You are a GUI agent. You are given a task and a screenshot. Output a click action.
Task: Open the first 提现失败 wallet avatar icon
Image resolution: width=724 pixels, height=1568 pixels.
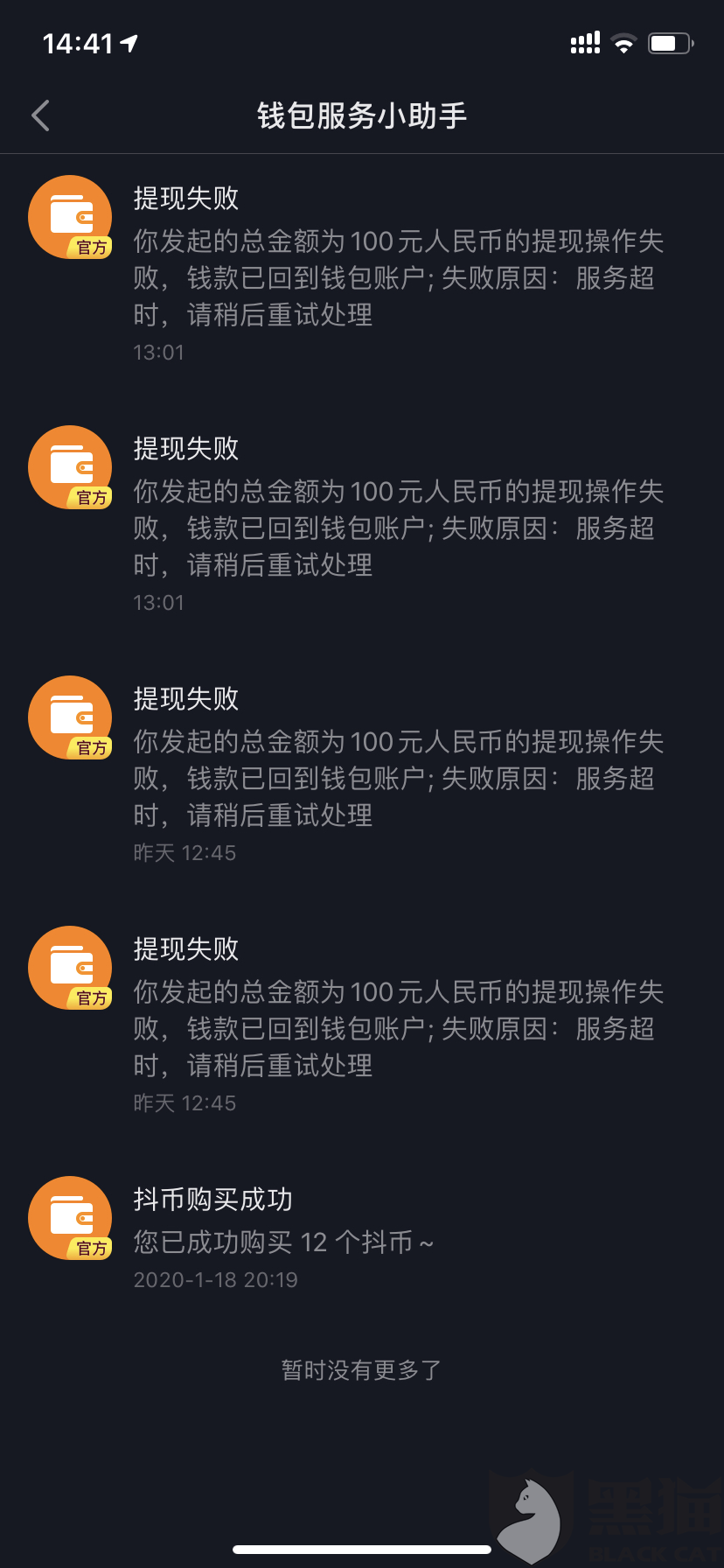[69, 217]
